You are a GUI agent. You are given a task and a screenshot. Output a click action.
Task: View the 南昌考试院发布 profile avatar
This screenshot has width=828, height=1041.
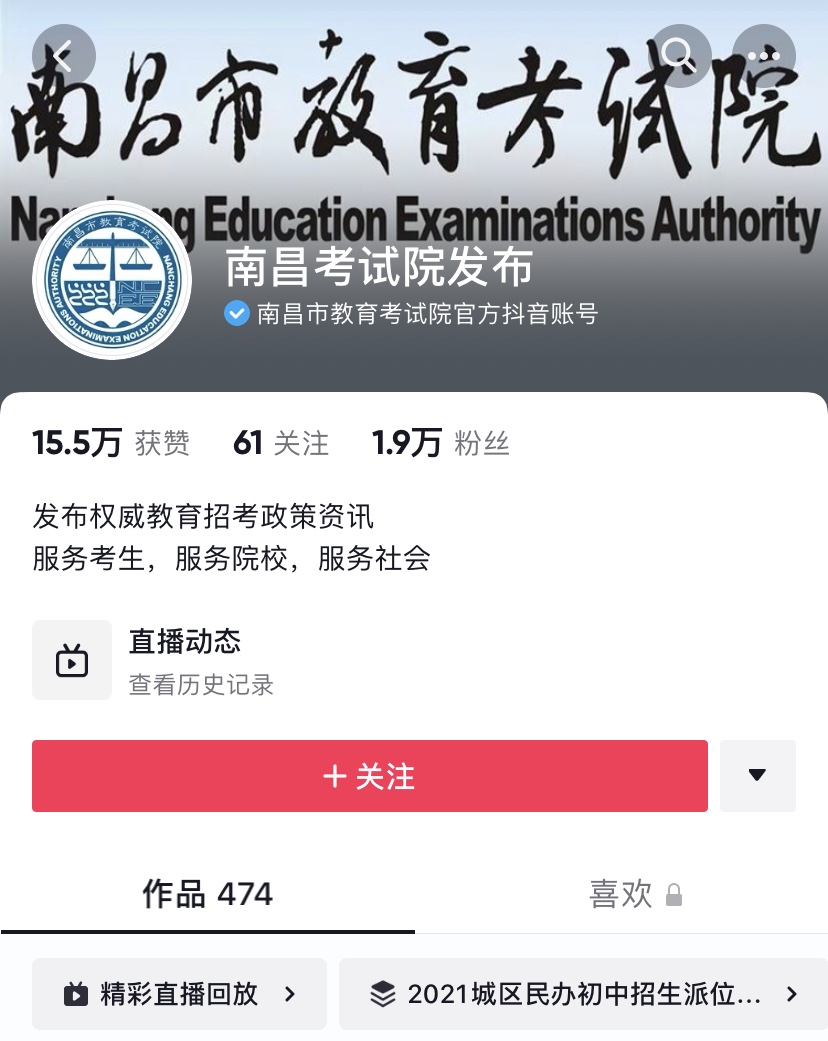112,280
